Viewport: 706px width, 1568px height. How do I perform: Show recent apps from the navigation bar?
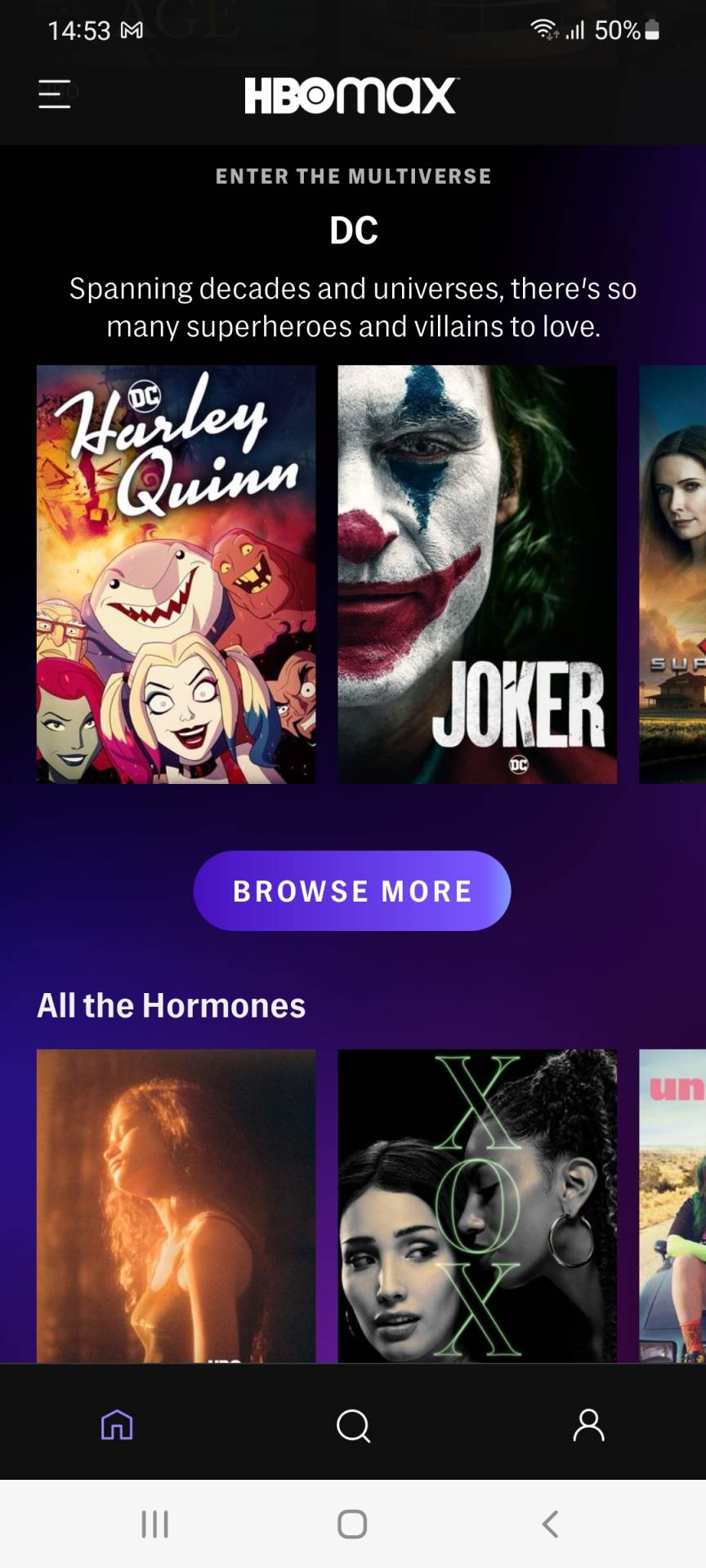click(154, 1524)
